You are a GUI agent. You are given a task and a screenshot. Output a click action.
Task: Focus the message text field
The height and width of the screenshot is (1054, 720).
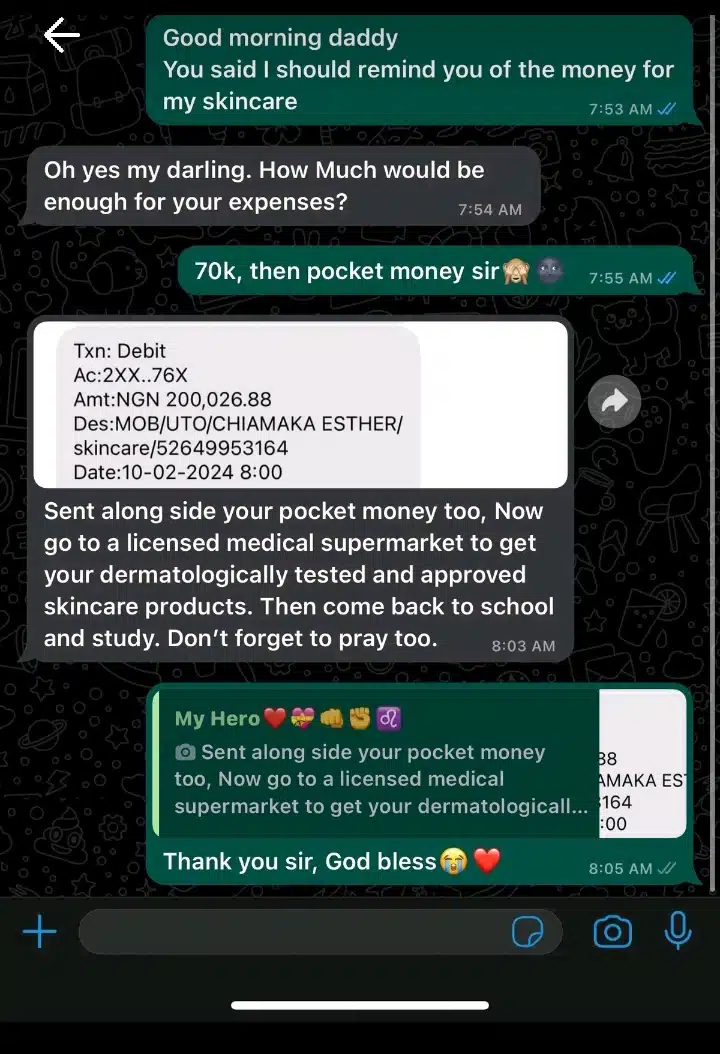(290, 932)
